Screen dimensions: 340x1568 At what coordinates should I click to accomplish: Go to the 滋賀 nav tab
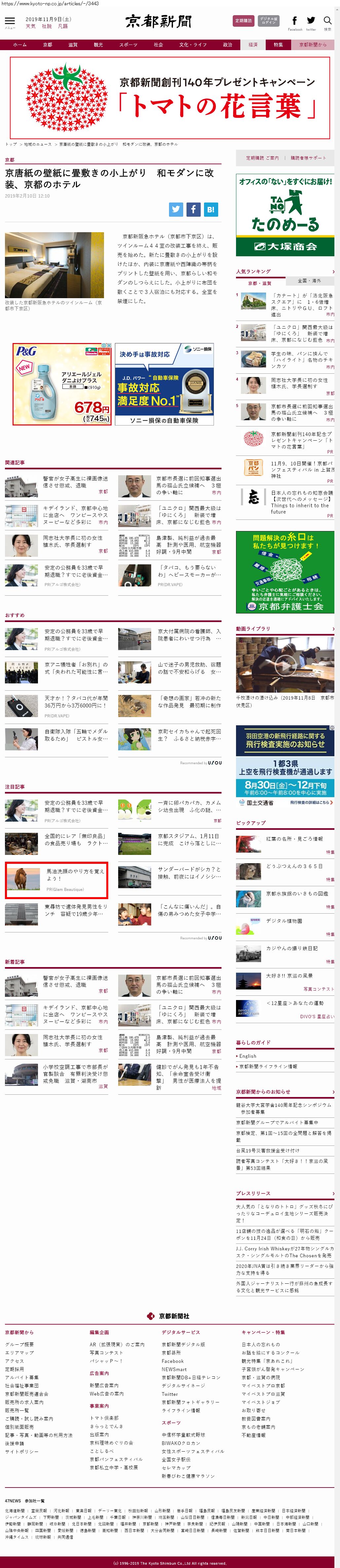73,45
